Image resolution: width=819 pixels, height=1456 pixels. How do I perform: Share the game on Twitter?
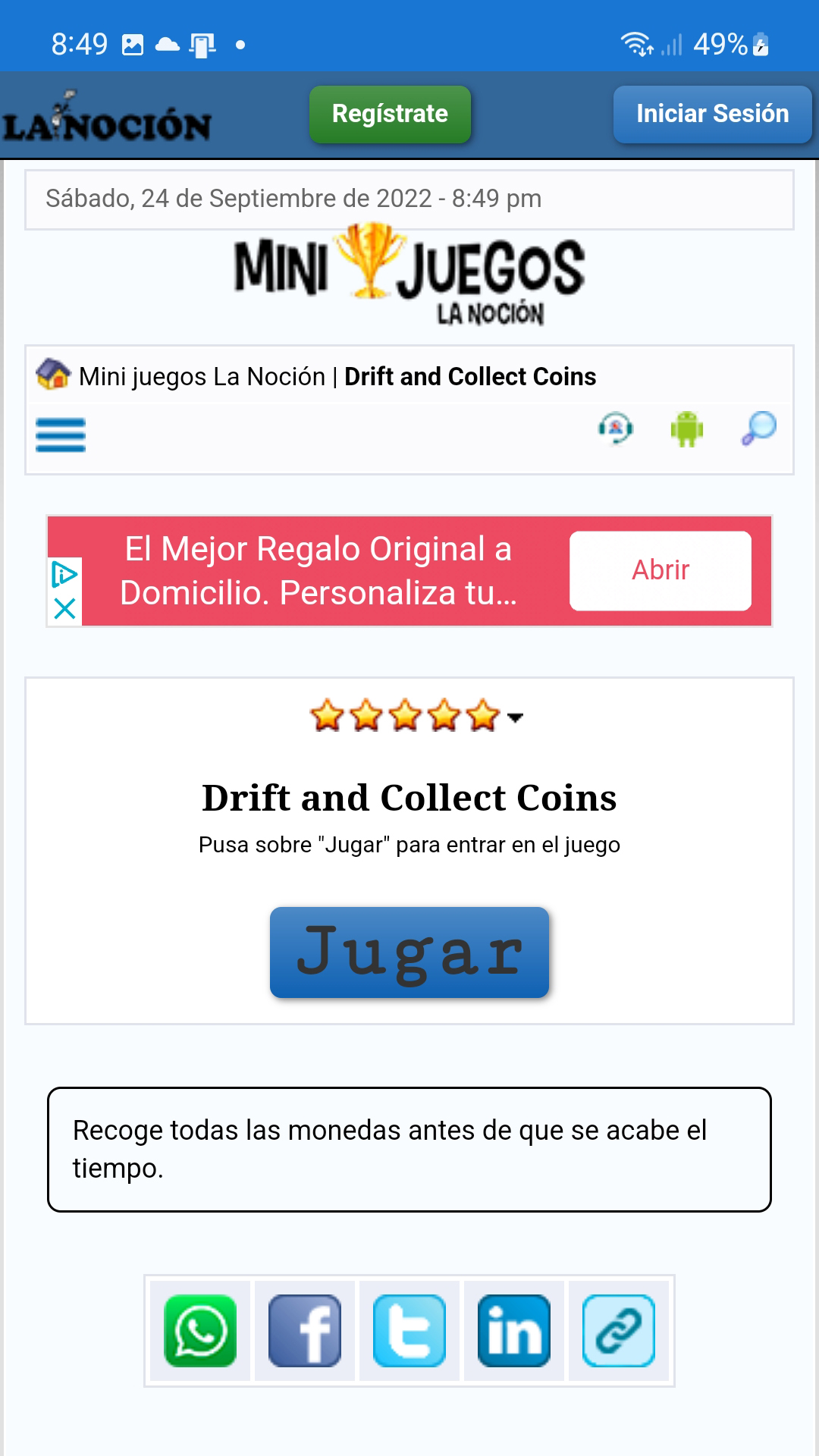tap(409, 1331)
